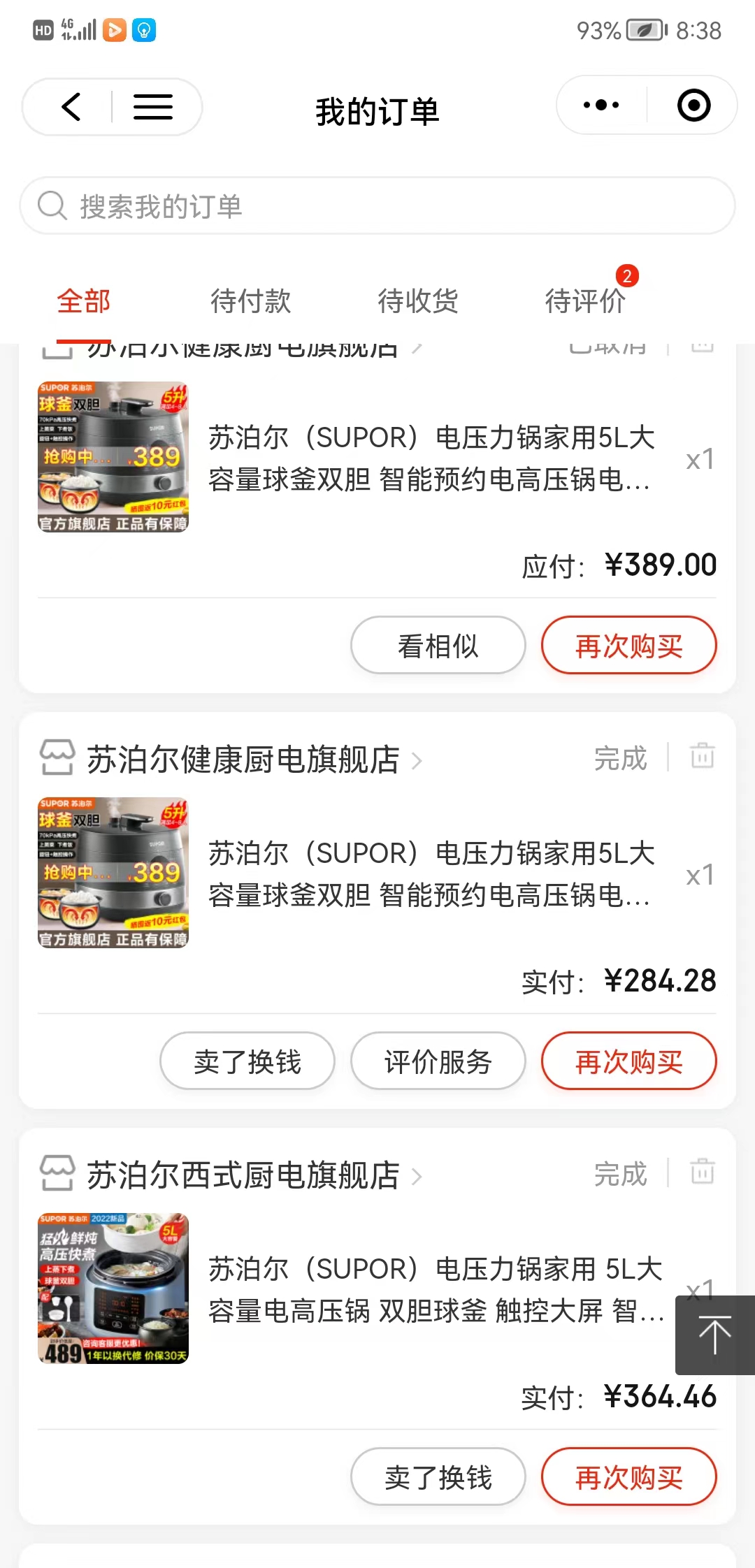Delete the completed 苏泊尔健康厨电旗舰店 order via trash icon
755x1568 pixels.
pos(703,756)
